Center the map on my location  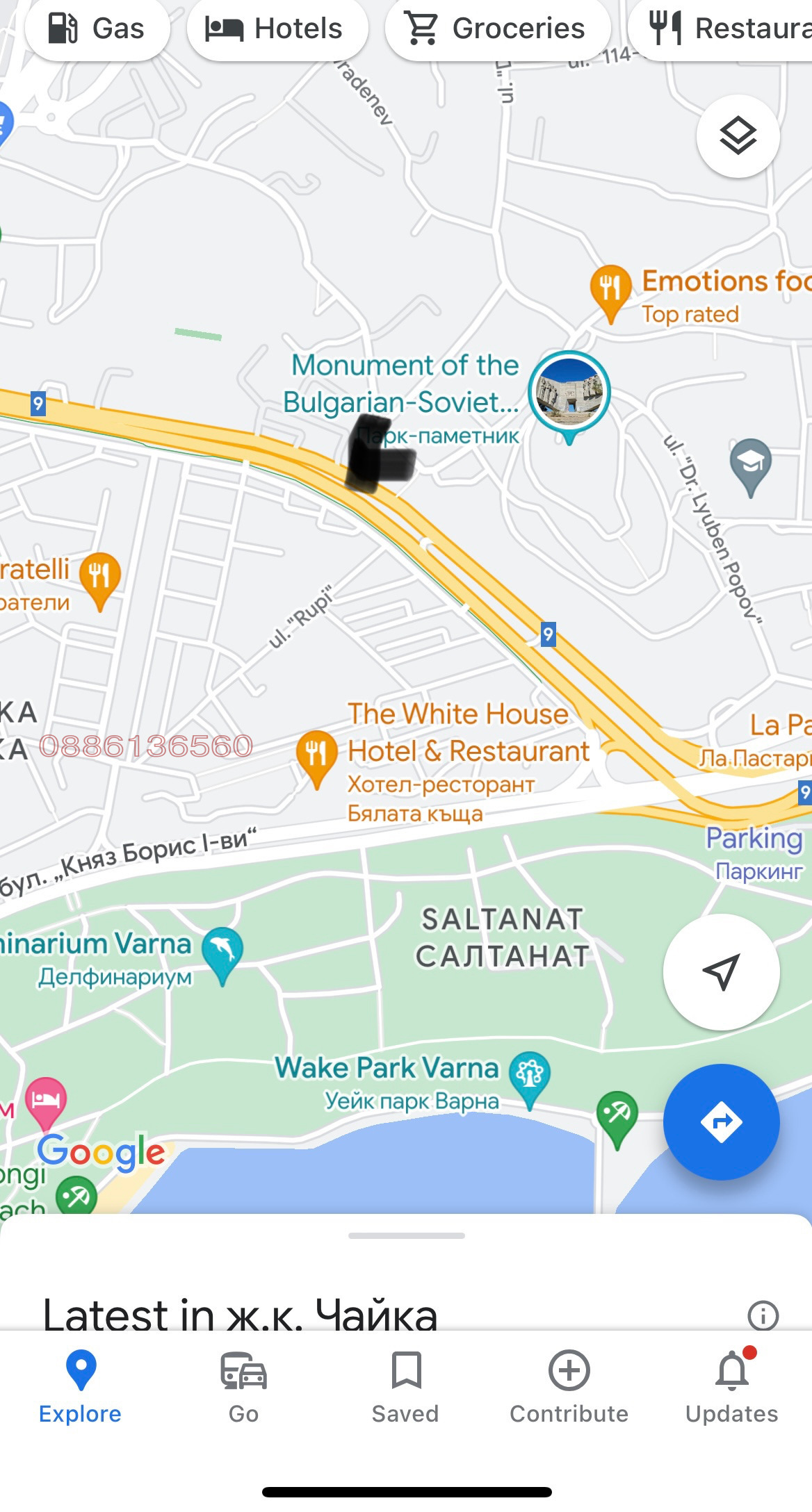click(721, 971)
